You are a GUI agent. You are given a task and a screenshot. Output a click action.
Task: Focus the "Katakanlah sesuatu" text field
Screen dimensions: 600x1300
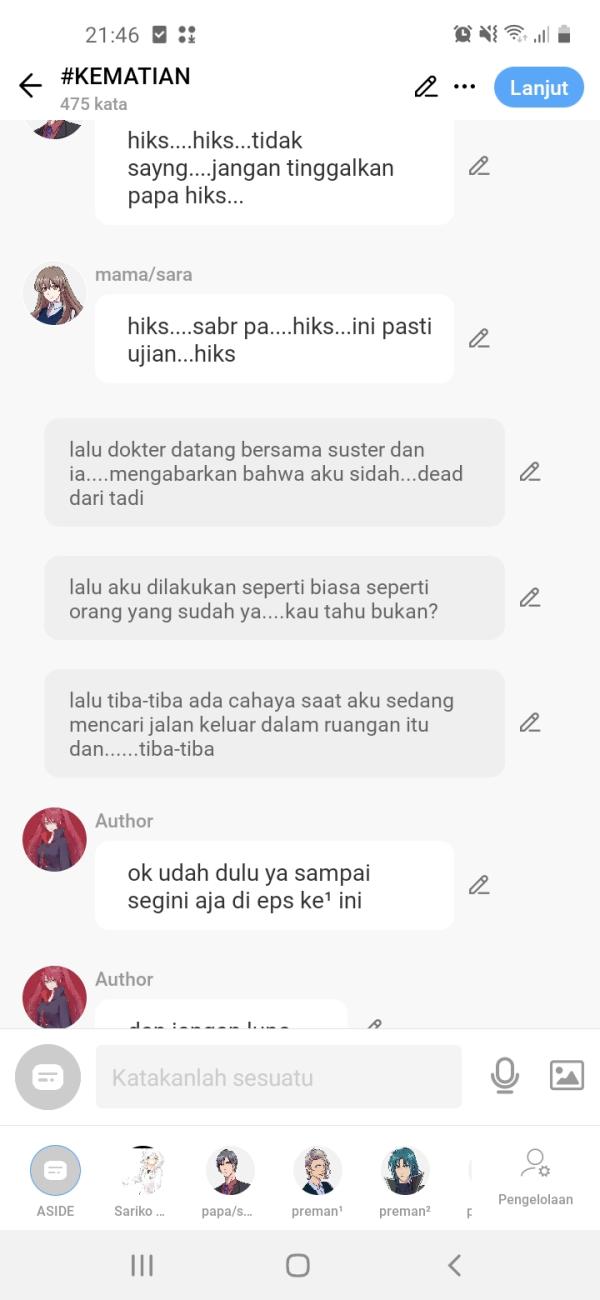point(278,1077)
